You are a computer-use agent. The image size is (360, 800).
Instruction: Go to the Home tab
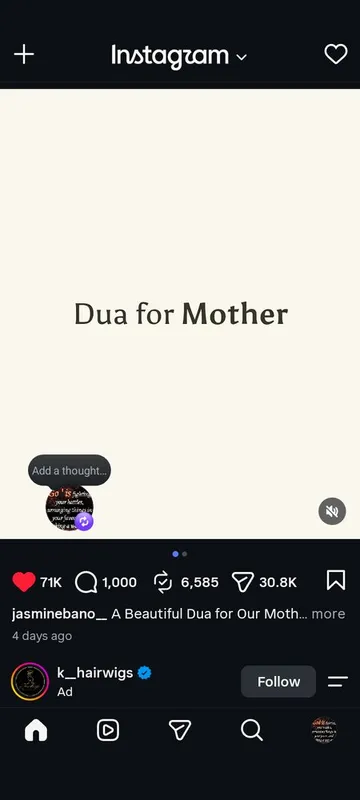[x=36, y=730]
